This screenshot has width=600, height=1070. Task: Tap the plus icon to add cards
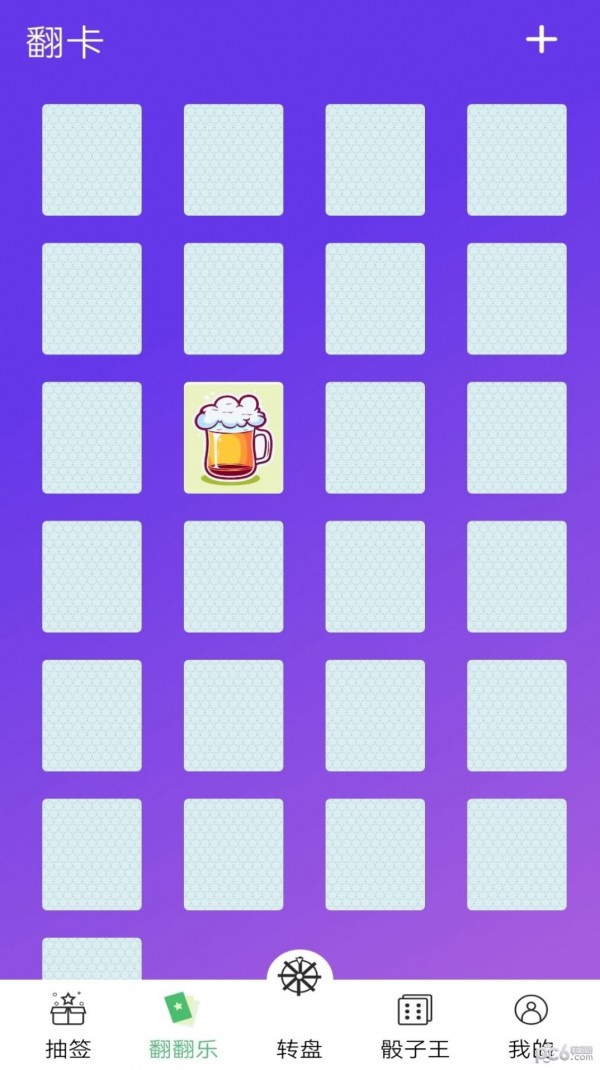(541, 40)
